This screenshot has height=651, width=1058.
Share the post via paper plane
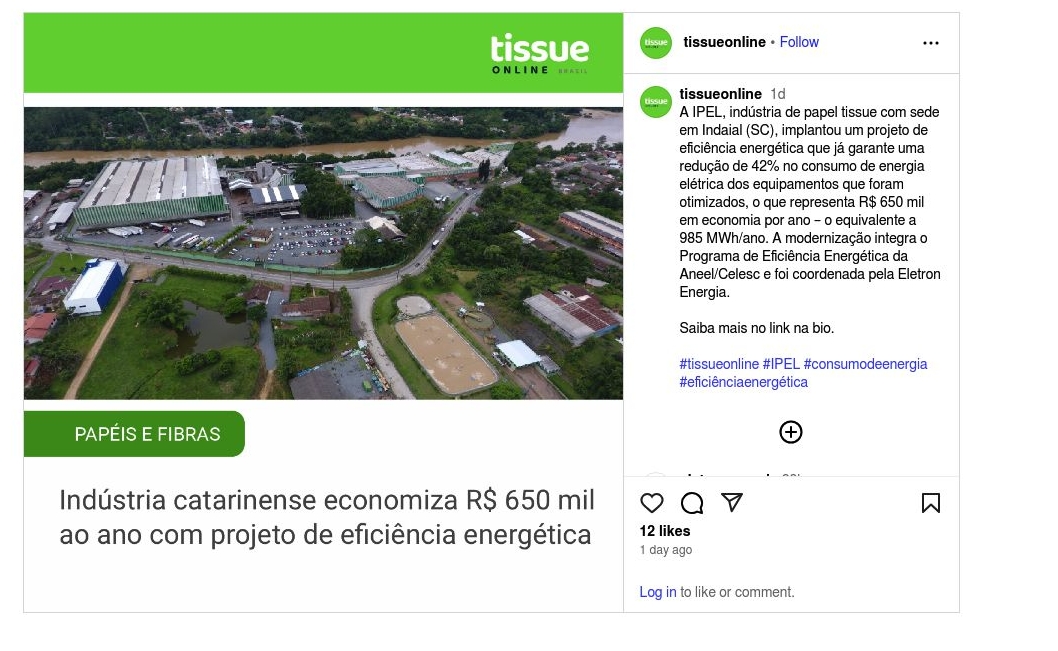[732, 502]
